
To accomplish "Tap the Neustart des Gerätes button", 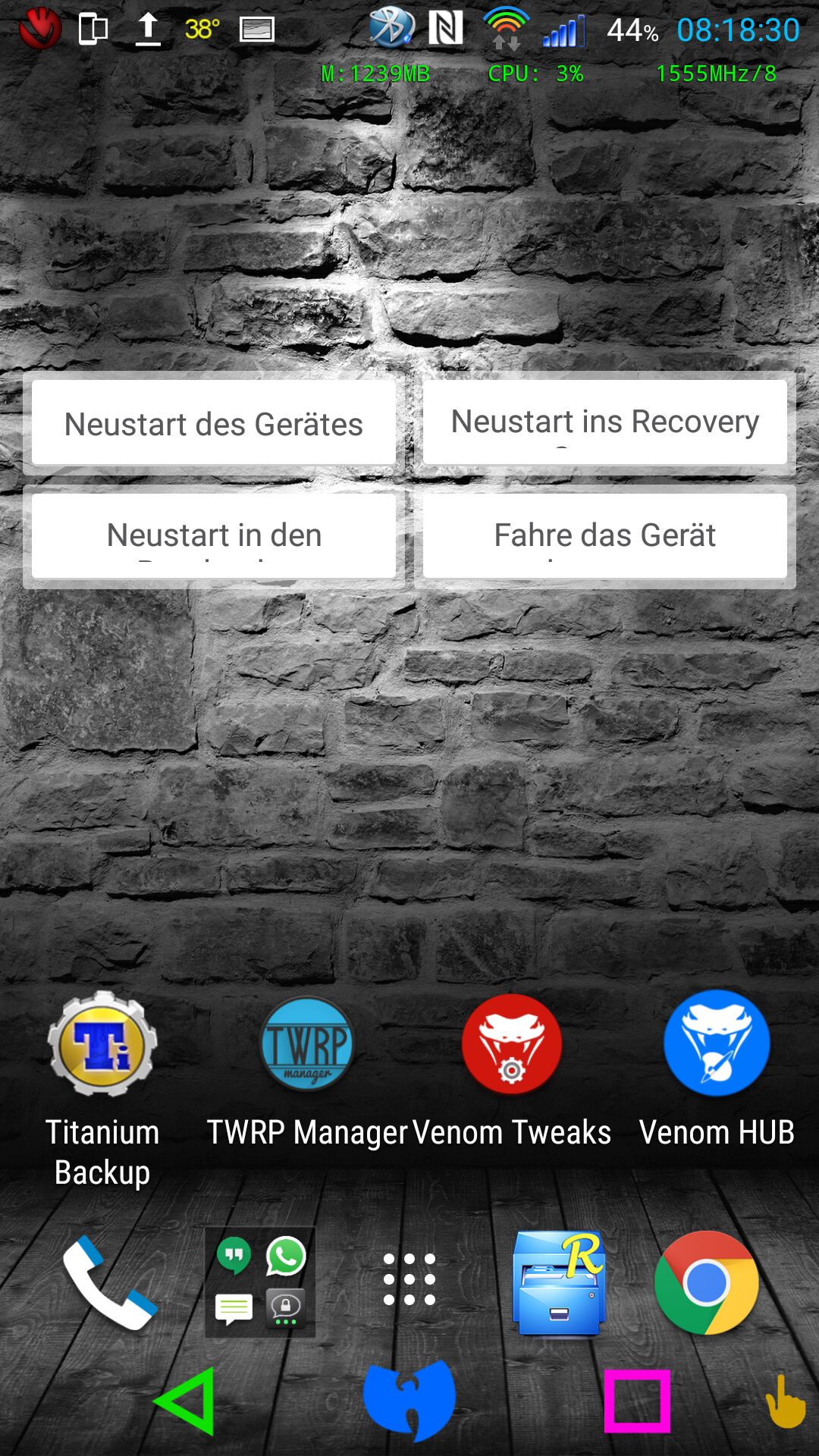I will (x=214, y=423).
